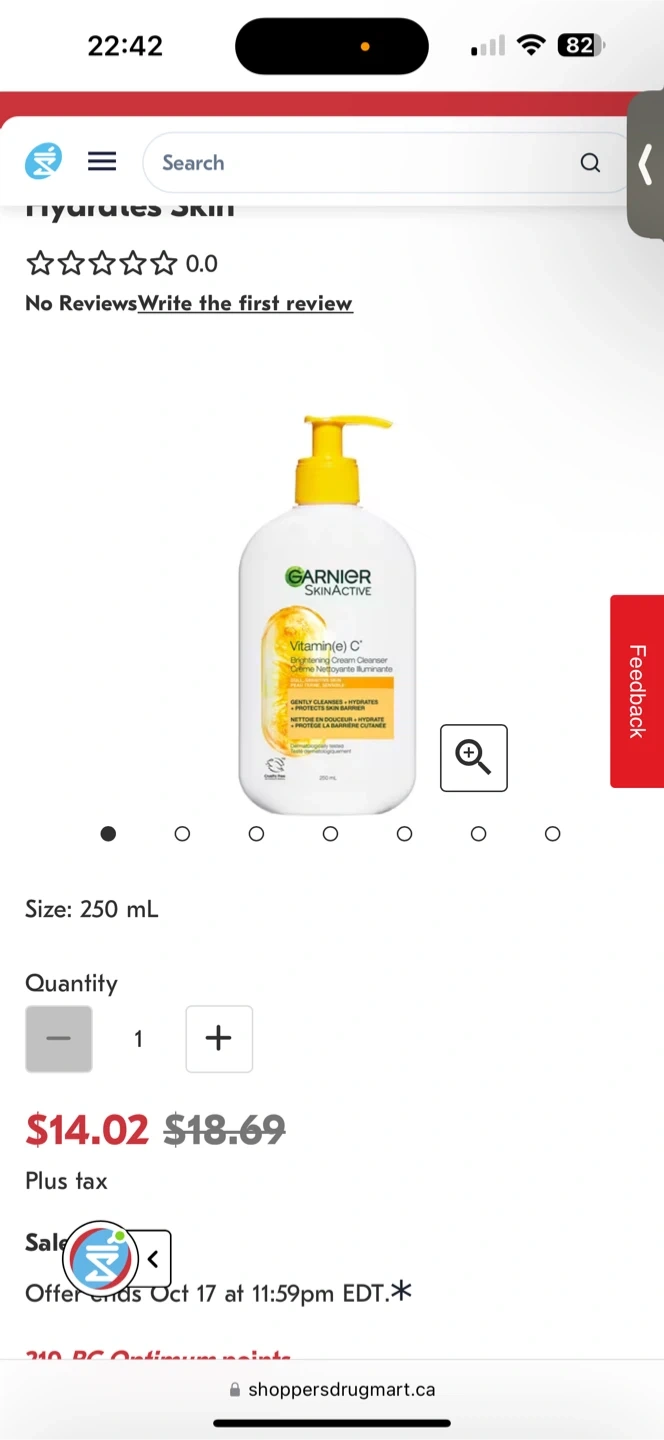Expand the grey side panel arrow
The image size is (664, 1440).
click(646, 165)
